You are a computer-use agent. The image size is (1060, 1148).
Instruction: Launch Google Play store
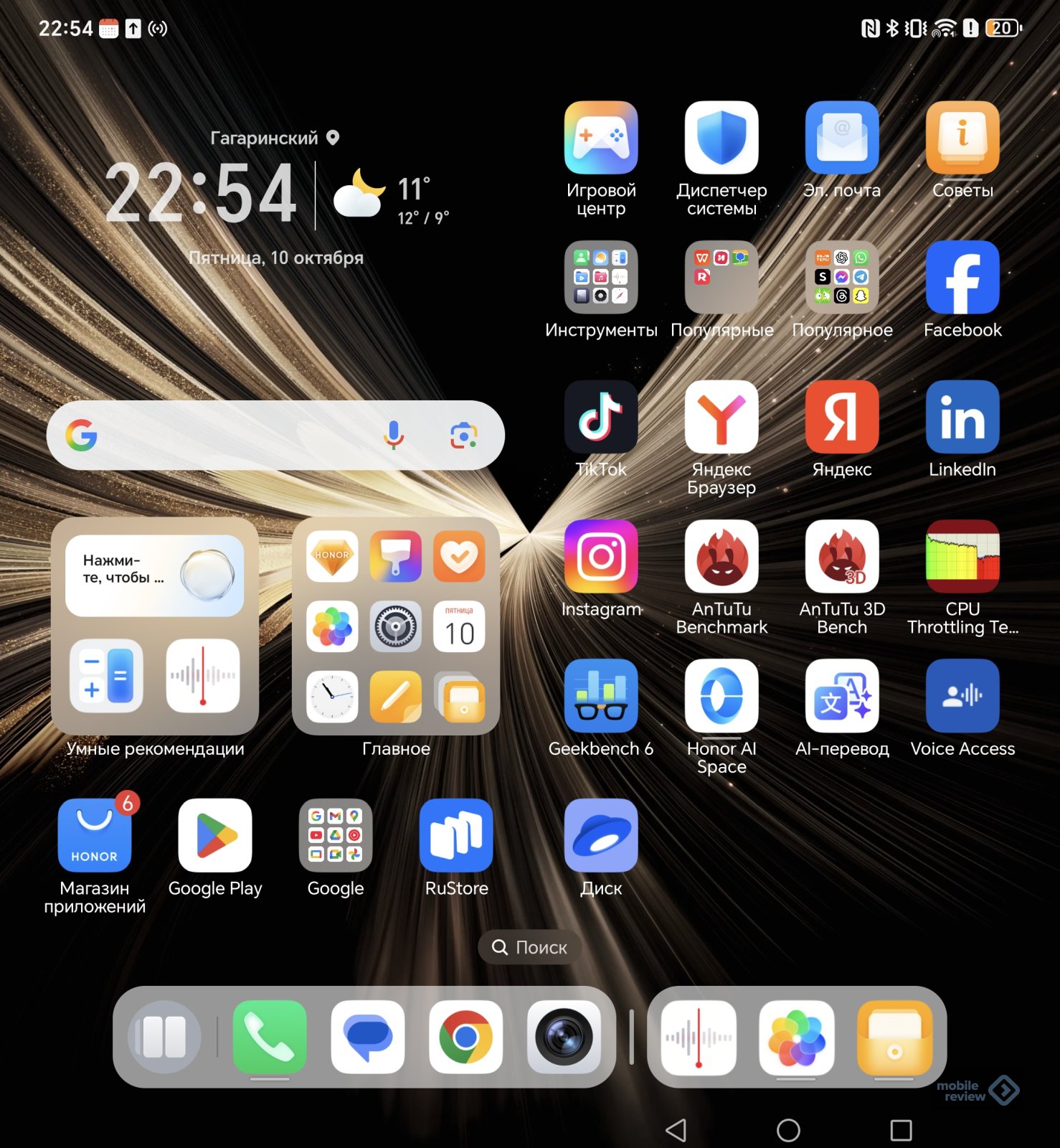point(215,835)
